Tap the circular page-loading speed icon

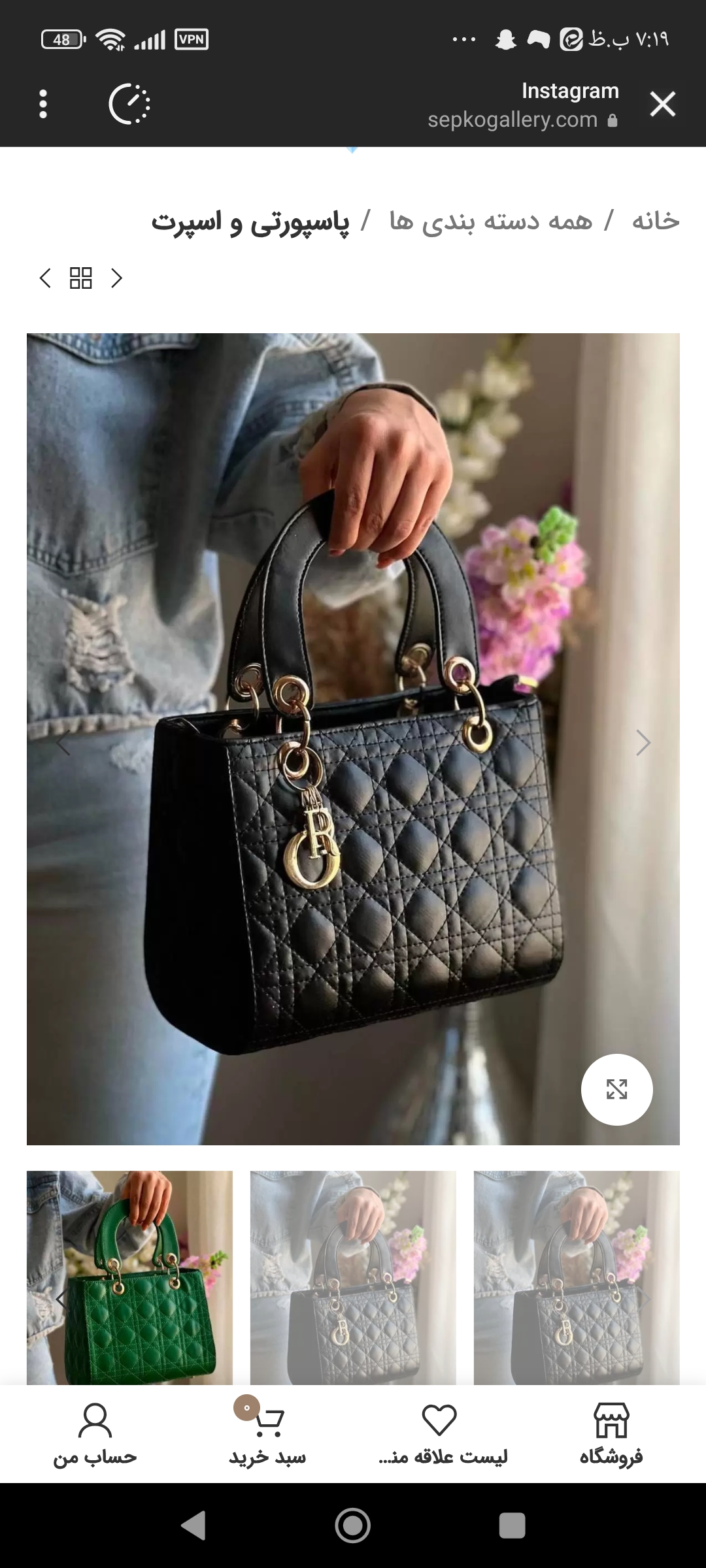(129, 104)
